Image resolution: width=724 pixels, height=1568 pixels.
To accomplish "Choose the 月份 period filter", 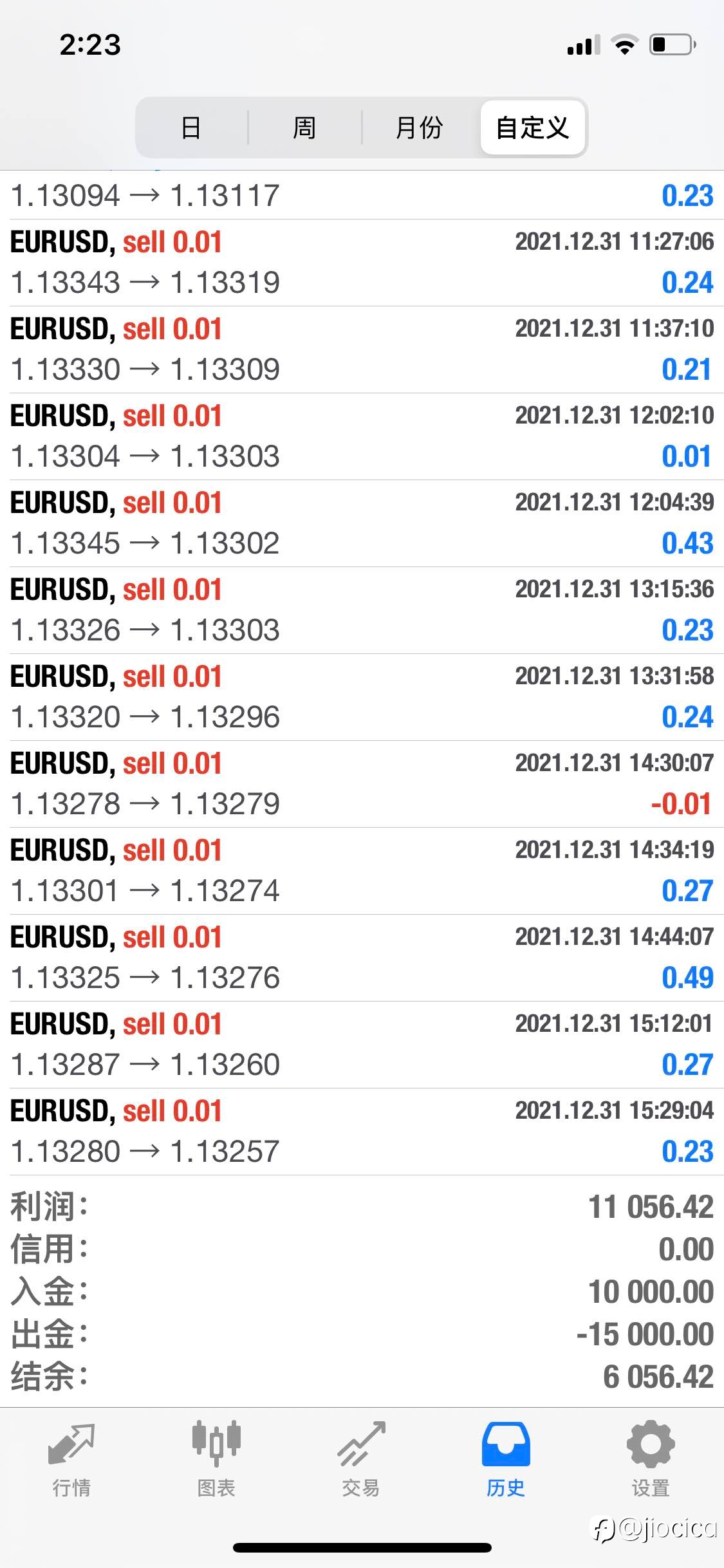I will point(420,127).
